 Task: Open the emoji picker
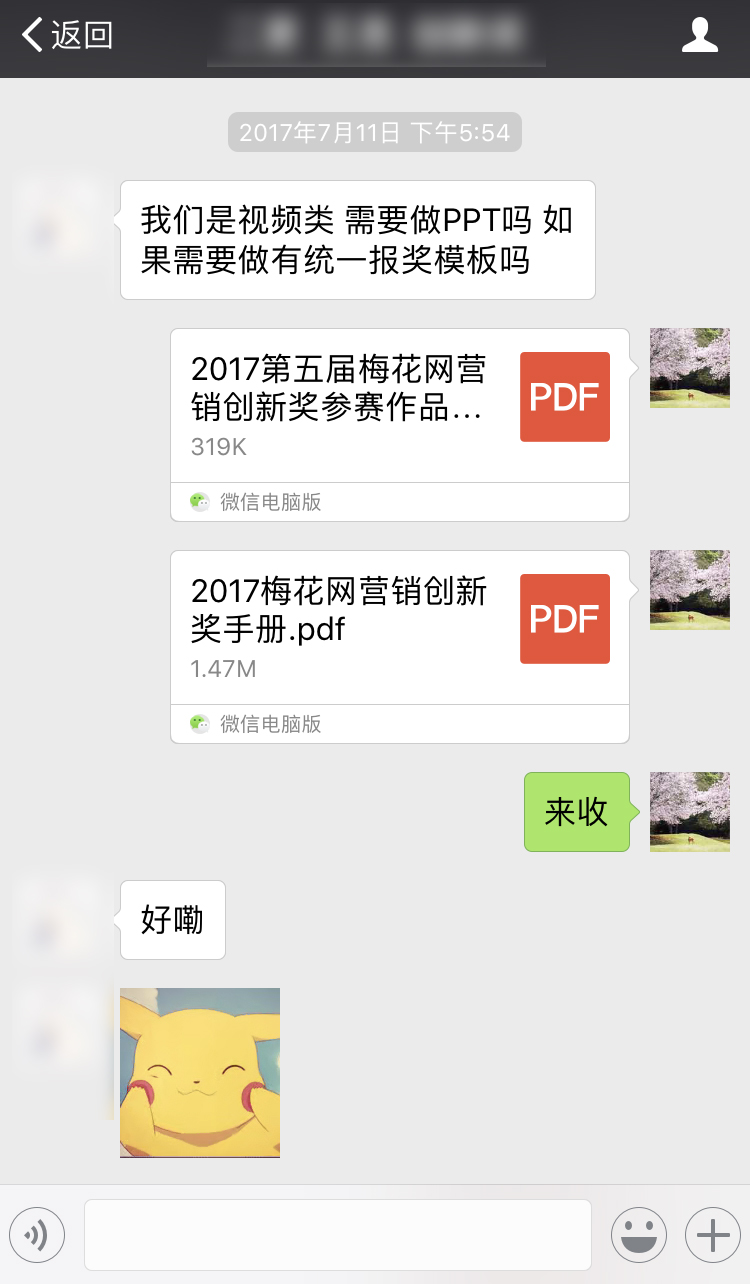click(x=639, y=1235)
